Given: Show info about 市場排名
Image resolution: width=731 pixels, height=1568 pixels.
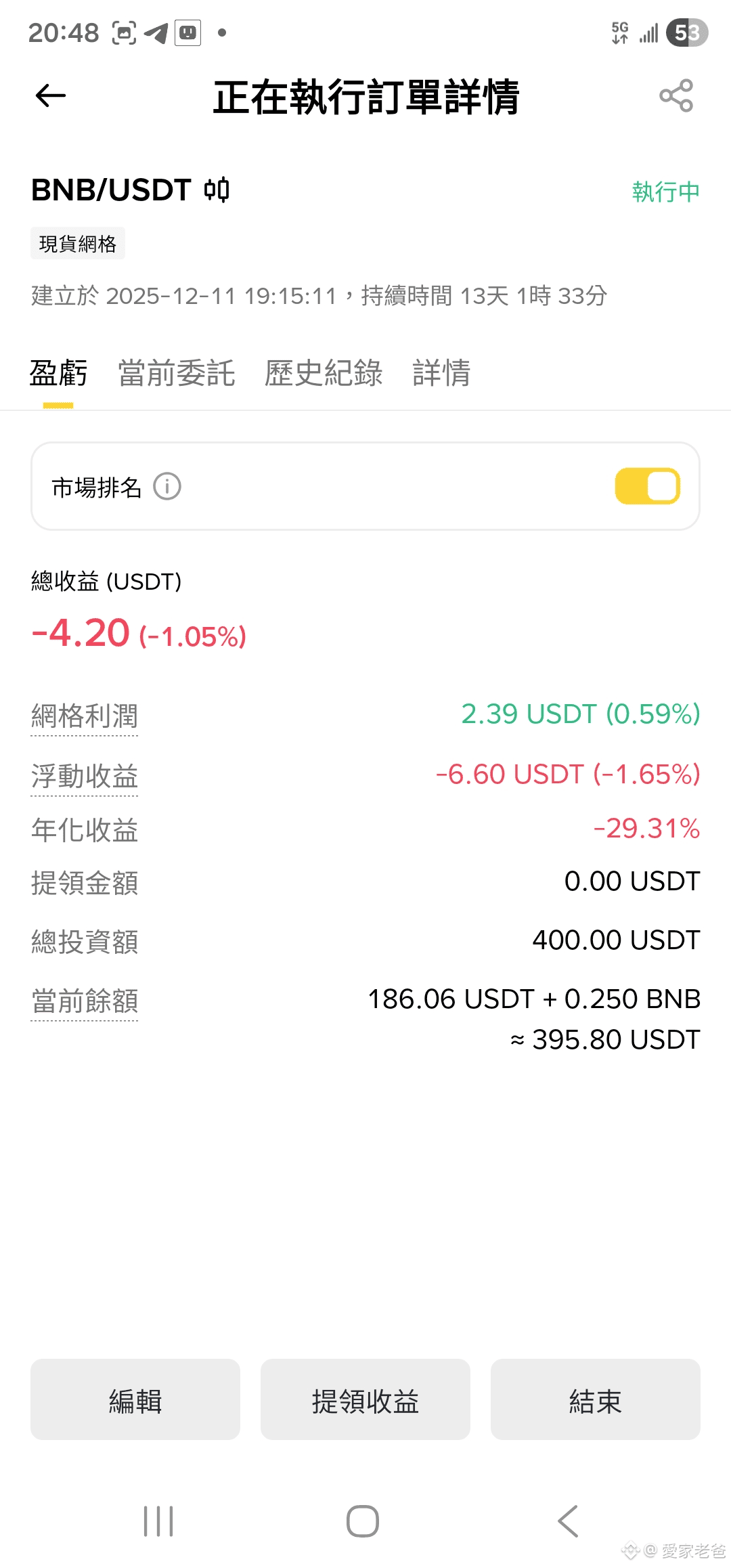Looking at the screenshot, I should pos(167,486).
